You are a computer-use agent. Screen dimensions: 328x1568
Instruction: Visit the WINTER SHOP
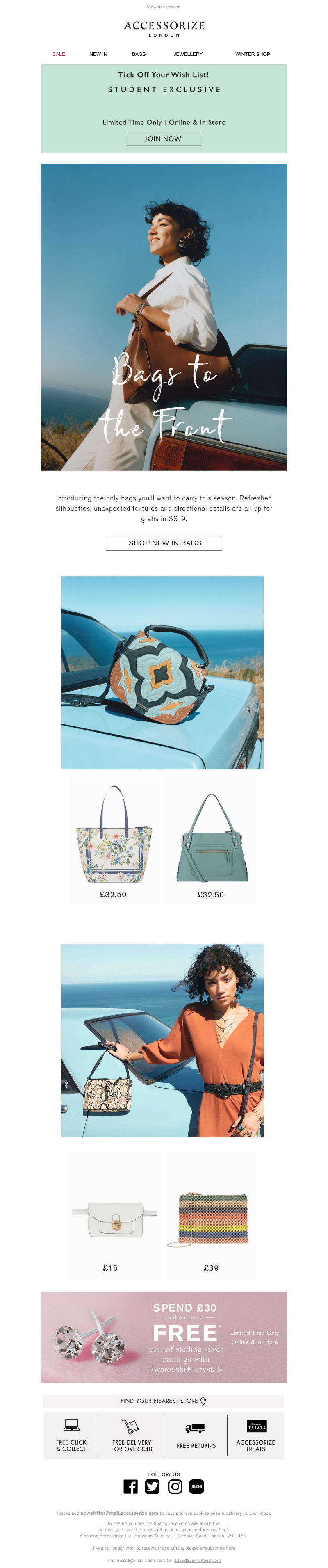253,54
